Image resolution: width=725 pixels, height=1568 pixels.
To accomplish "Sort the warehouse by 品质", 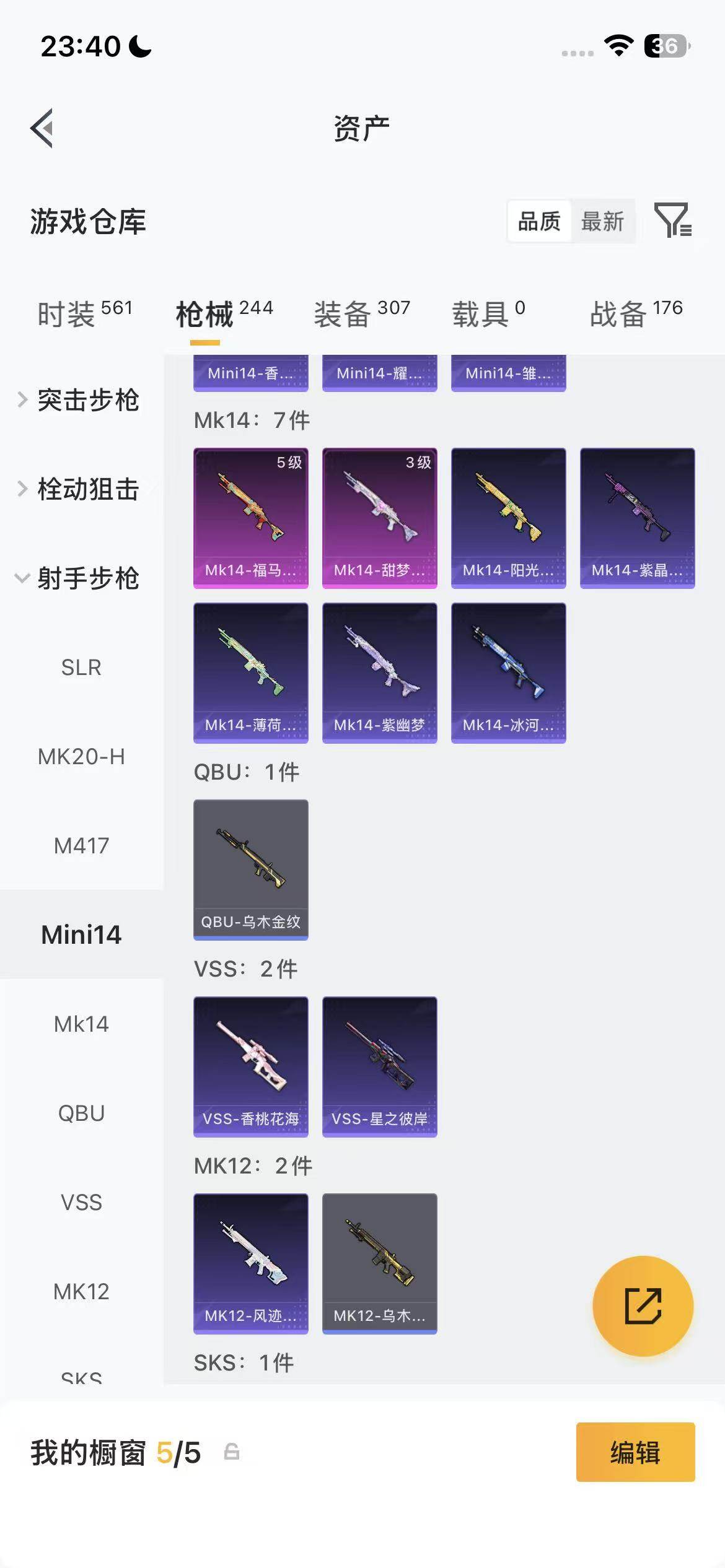I will [538, 221].
